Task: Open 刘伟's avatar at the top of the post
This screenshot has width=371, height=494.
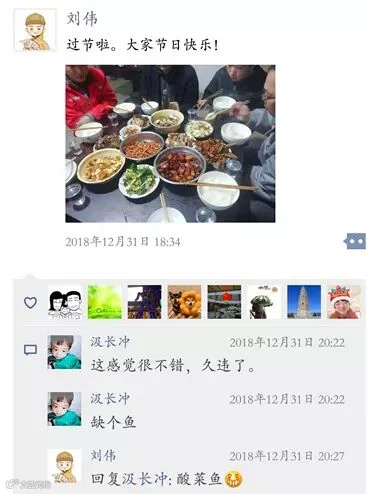Action: pyautogui.click(x=35, y=30)
